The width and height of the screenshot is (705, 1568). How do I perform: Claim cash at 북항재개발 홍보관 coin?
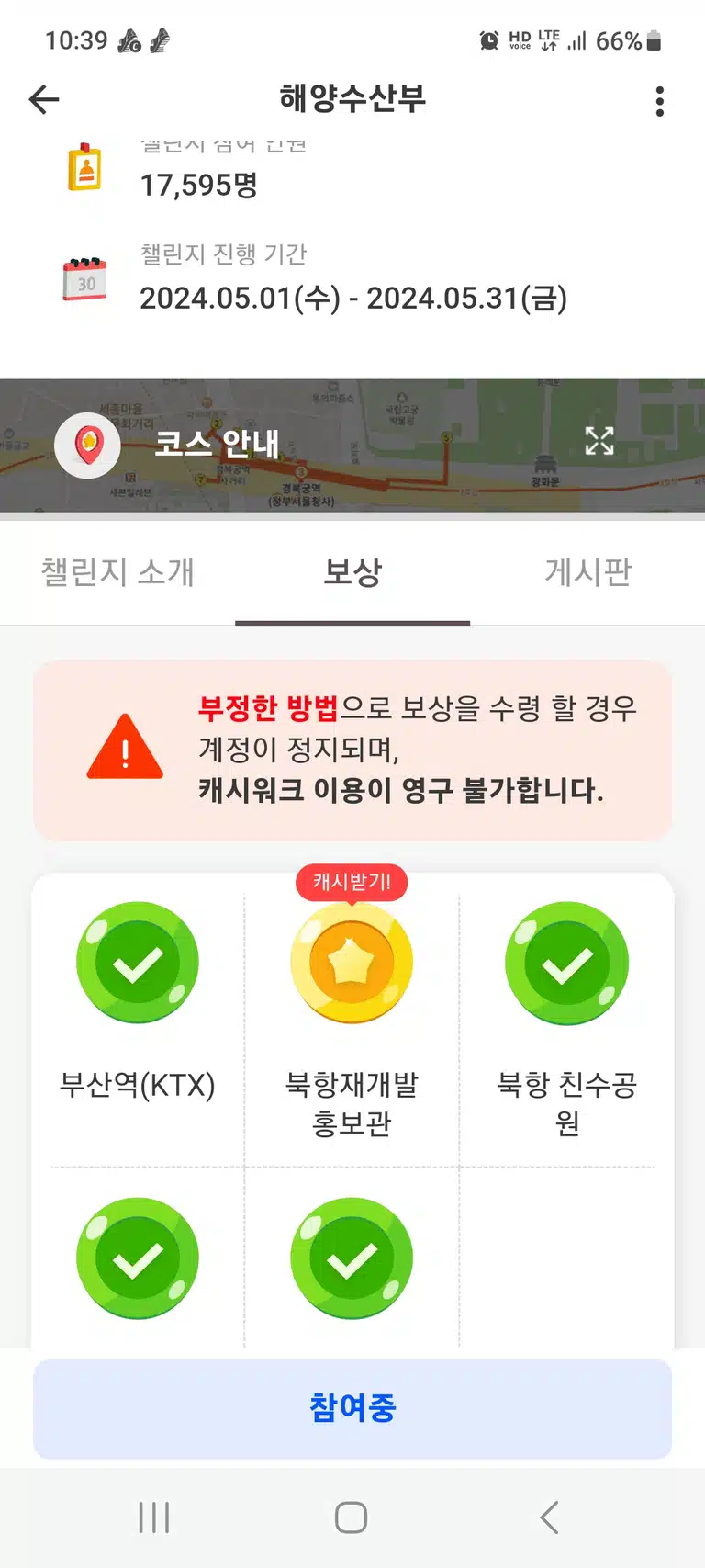coord(352,962)
